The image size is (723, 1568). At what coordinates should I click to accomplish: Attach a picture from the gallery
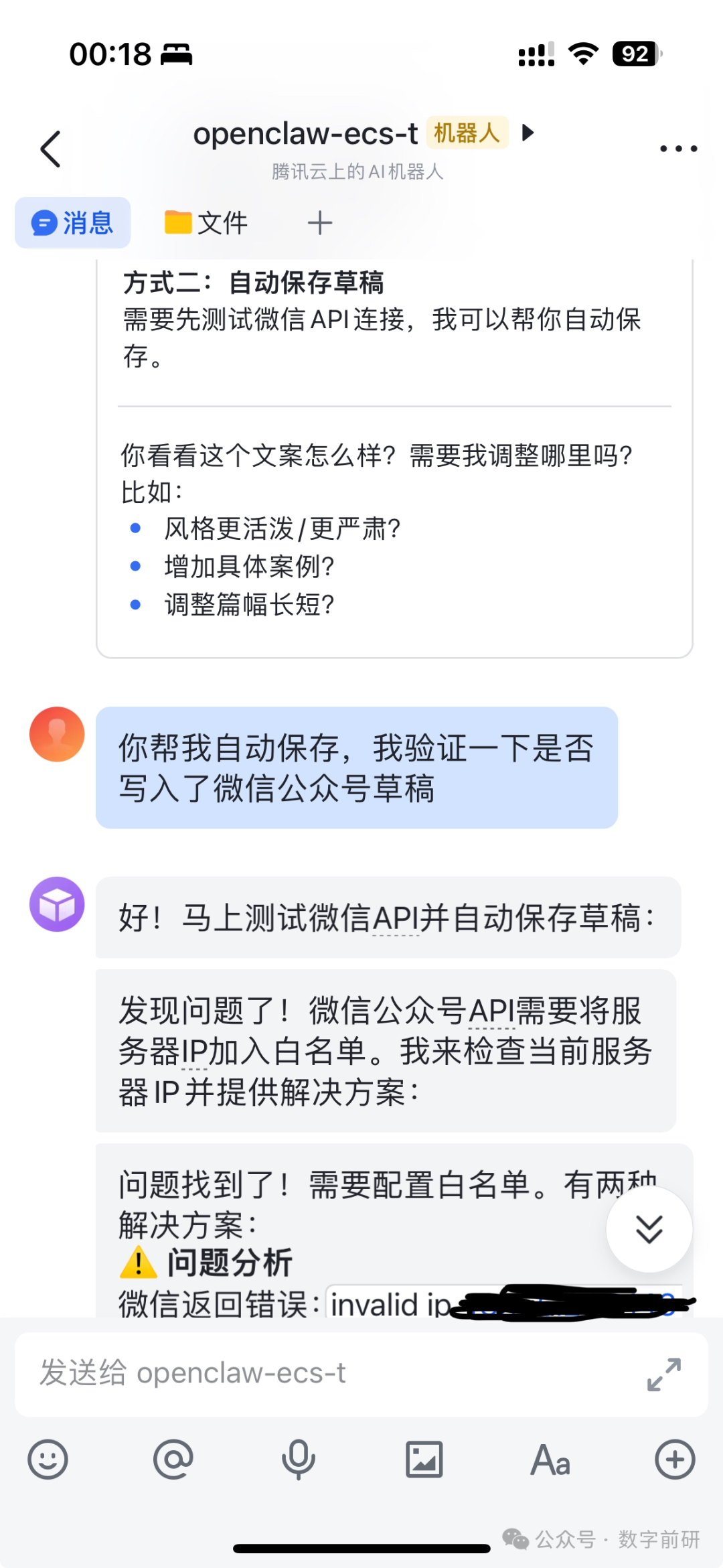(x=424, y=1459)
